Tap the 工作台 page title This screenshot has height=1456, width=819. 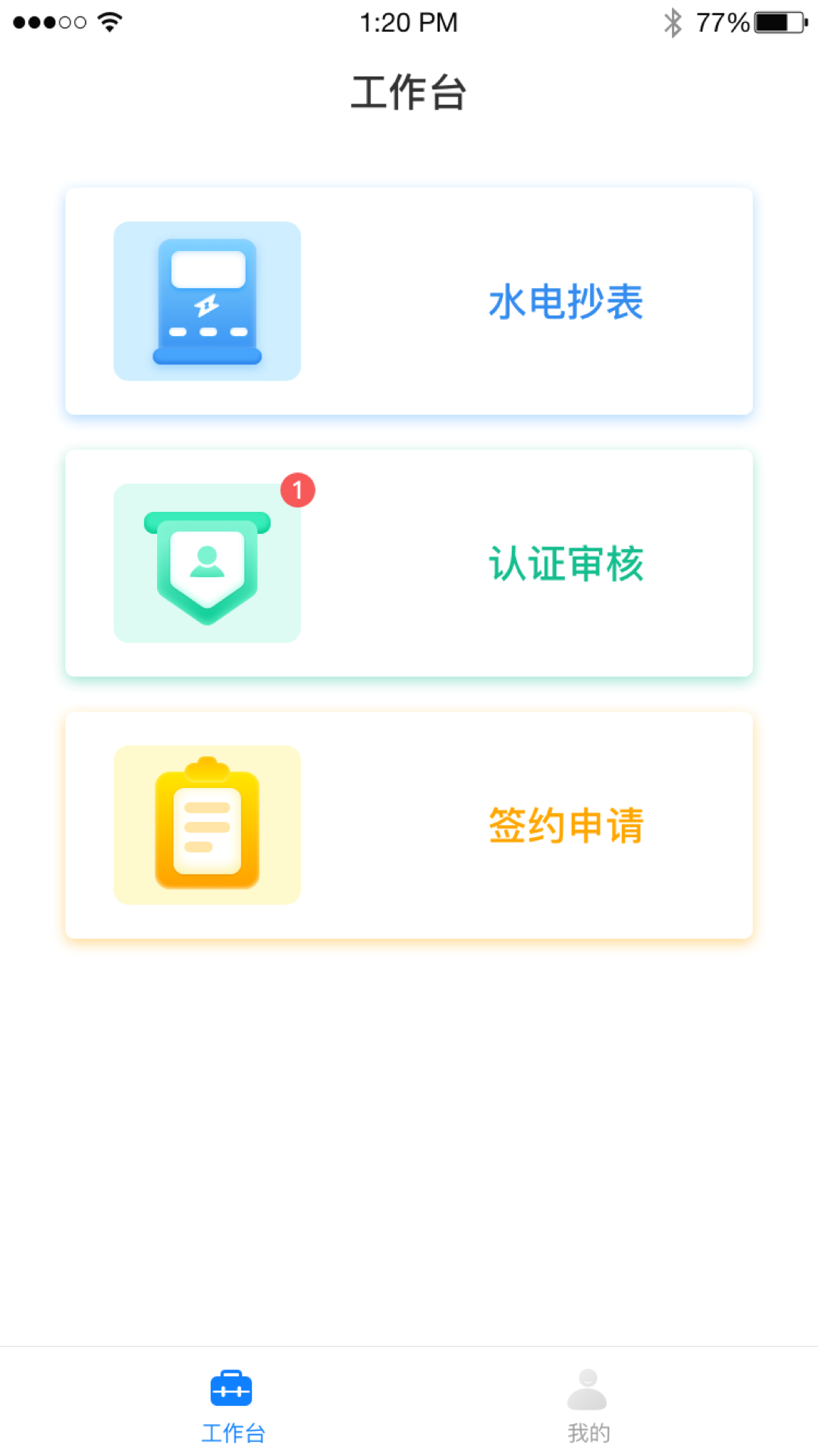[409, 91]
